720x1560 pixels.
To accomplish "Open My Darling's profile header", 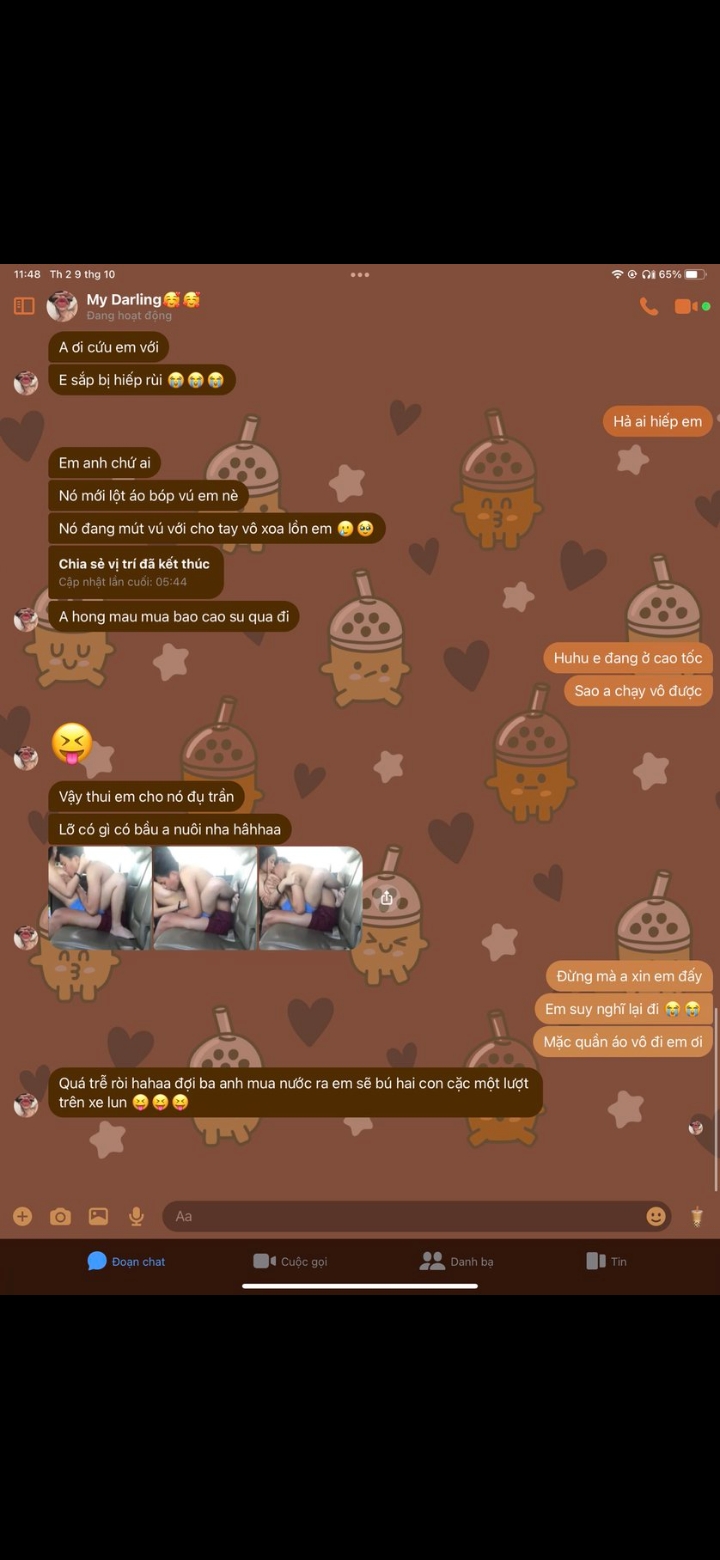I will click(142, 306).
